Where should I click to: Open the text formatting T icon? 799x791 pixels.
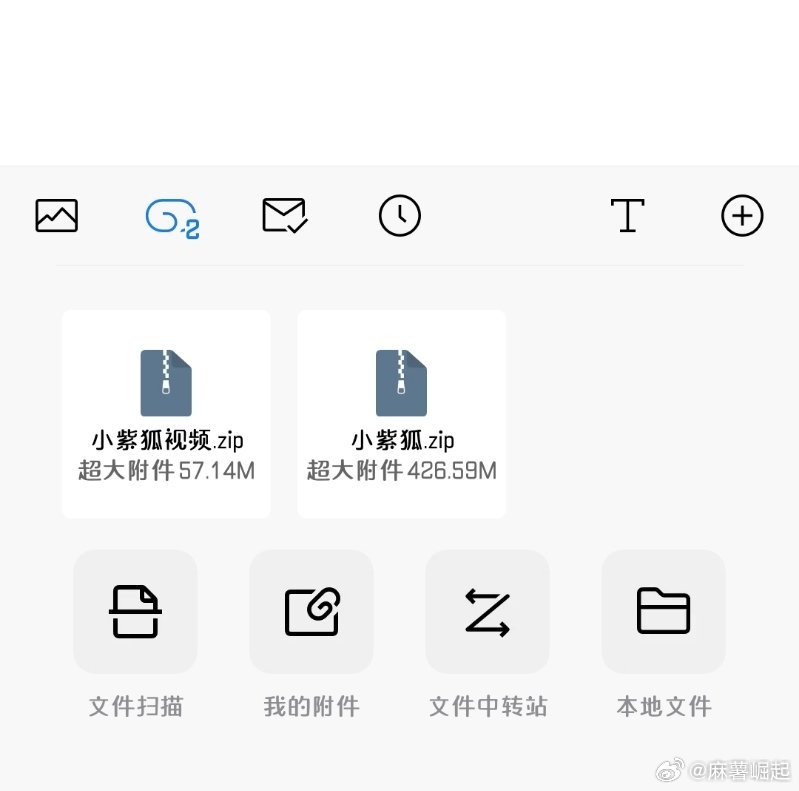click(x=627, y=215)
